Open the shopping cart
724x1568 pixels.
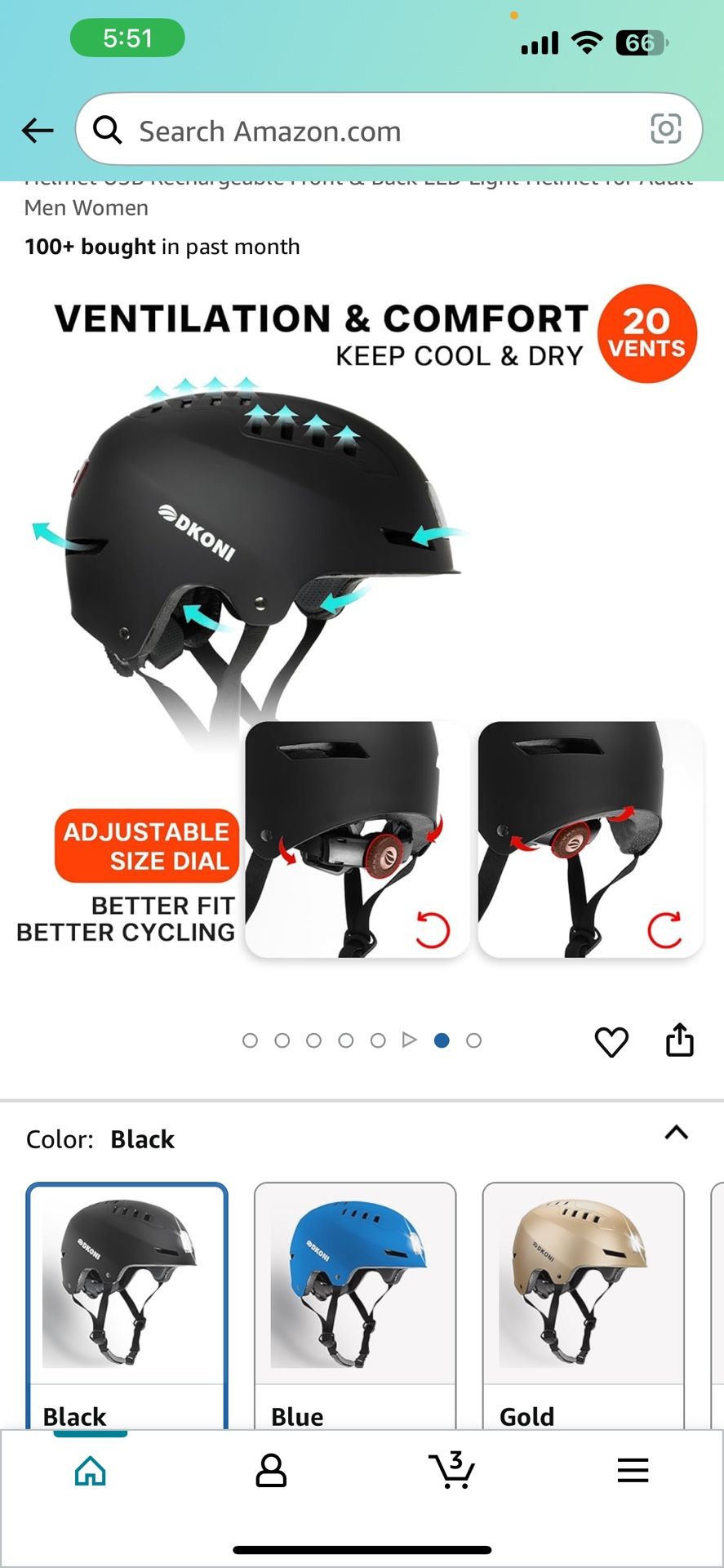pos(451,1471)
